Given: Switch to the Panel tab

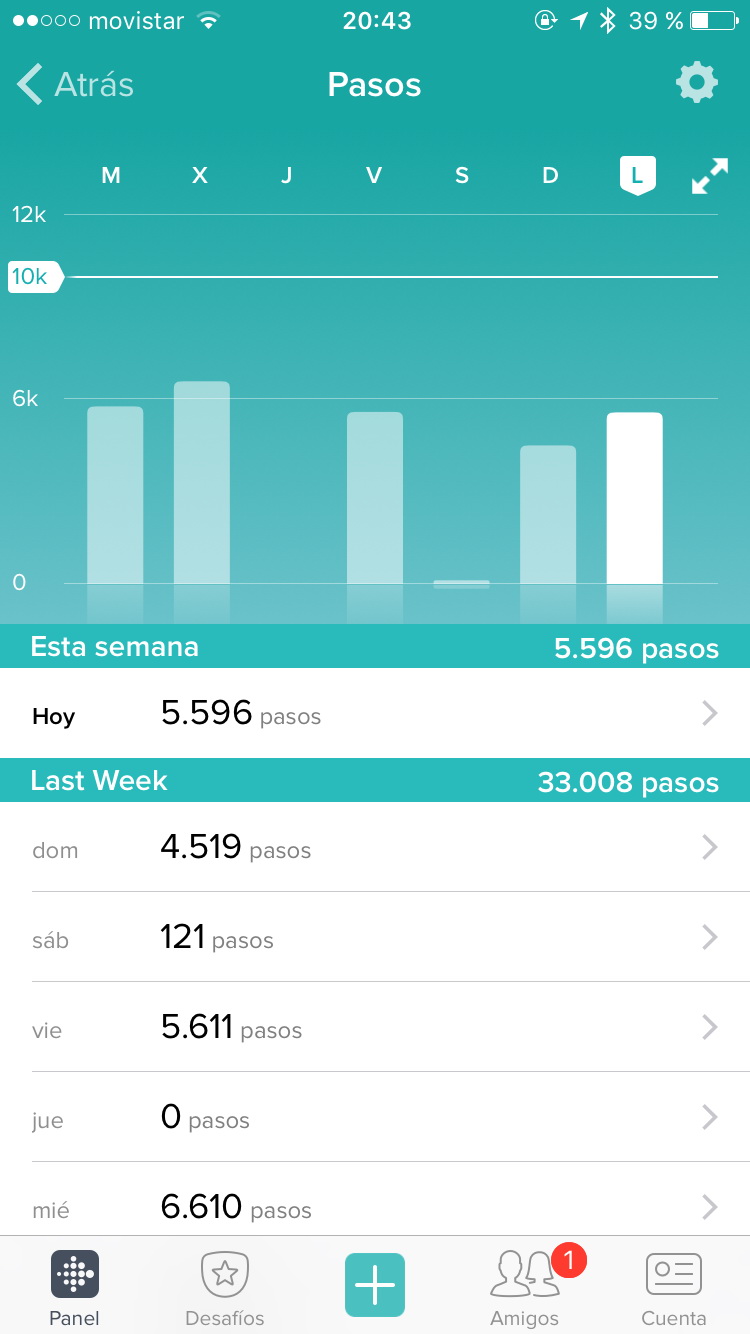Looking at the screenshot, I should (75, 1288).
